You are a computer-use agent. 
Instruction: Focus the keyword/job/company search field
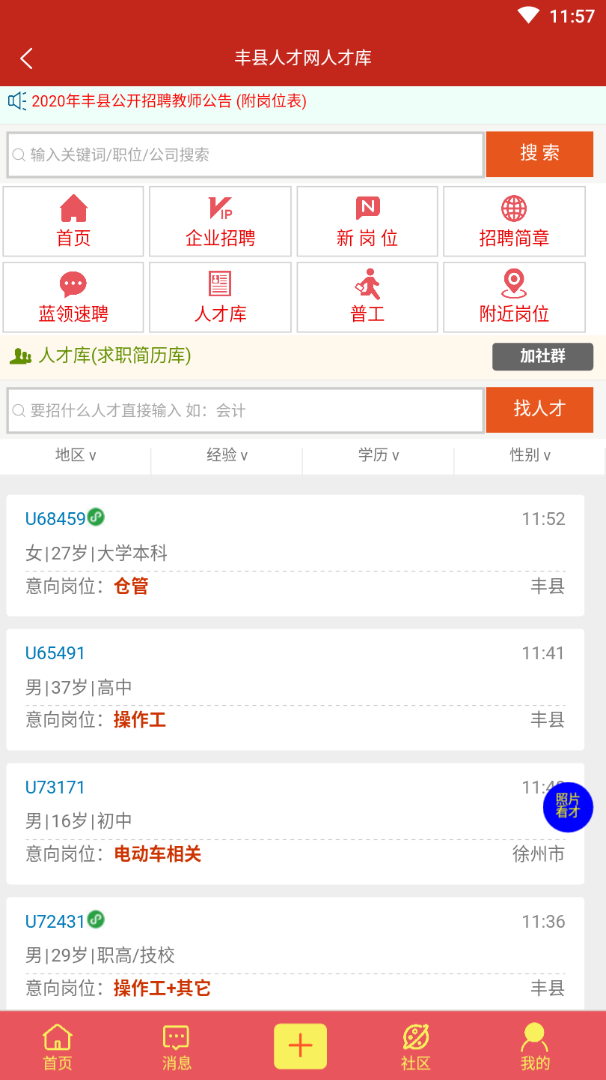(245, 155)
